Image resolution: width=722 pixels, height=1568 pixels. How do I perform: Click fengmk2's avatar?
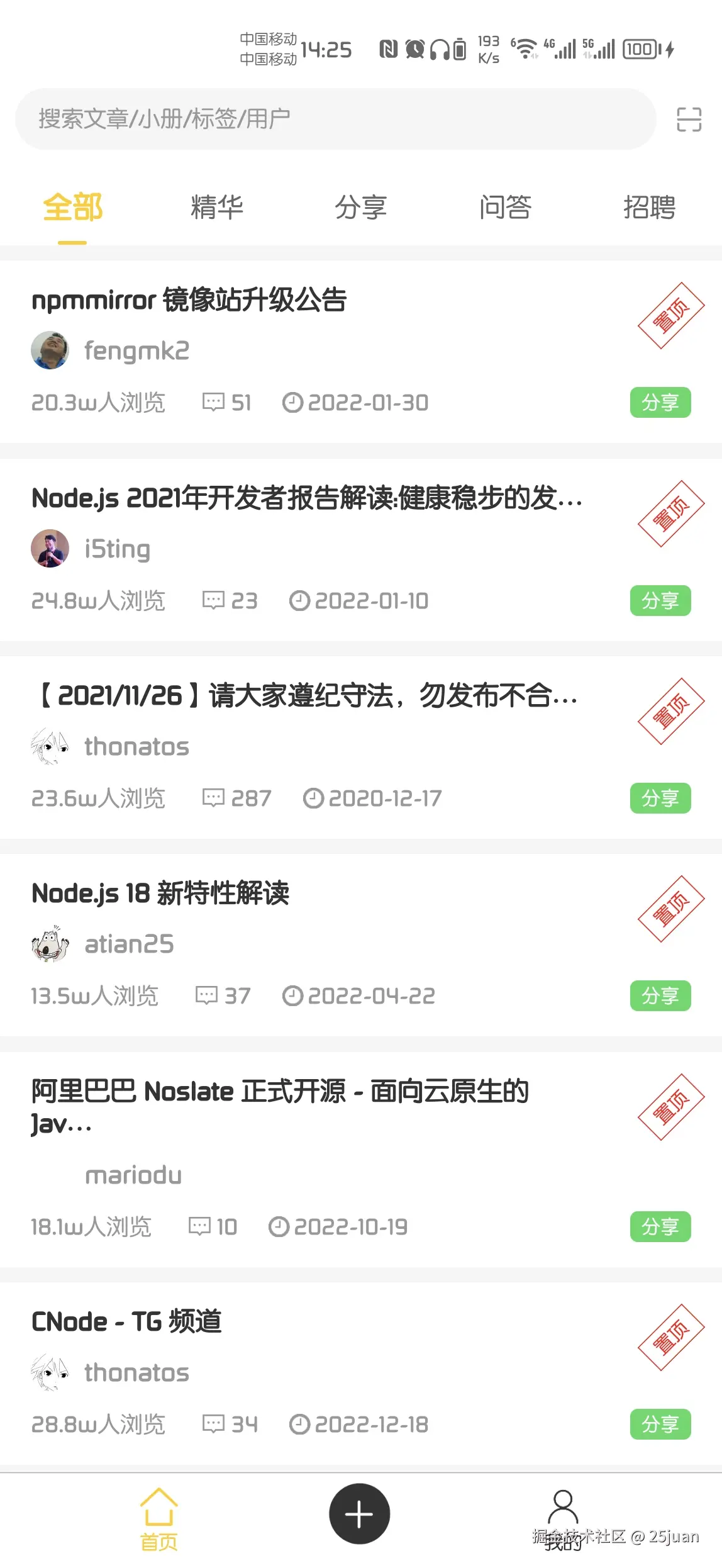click(50, 350)
